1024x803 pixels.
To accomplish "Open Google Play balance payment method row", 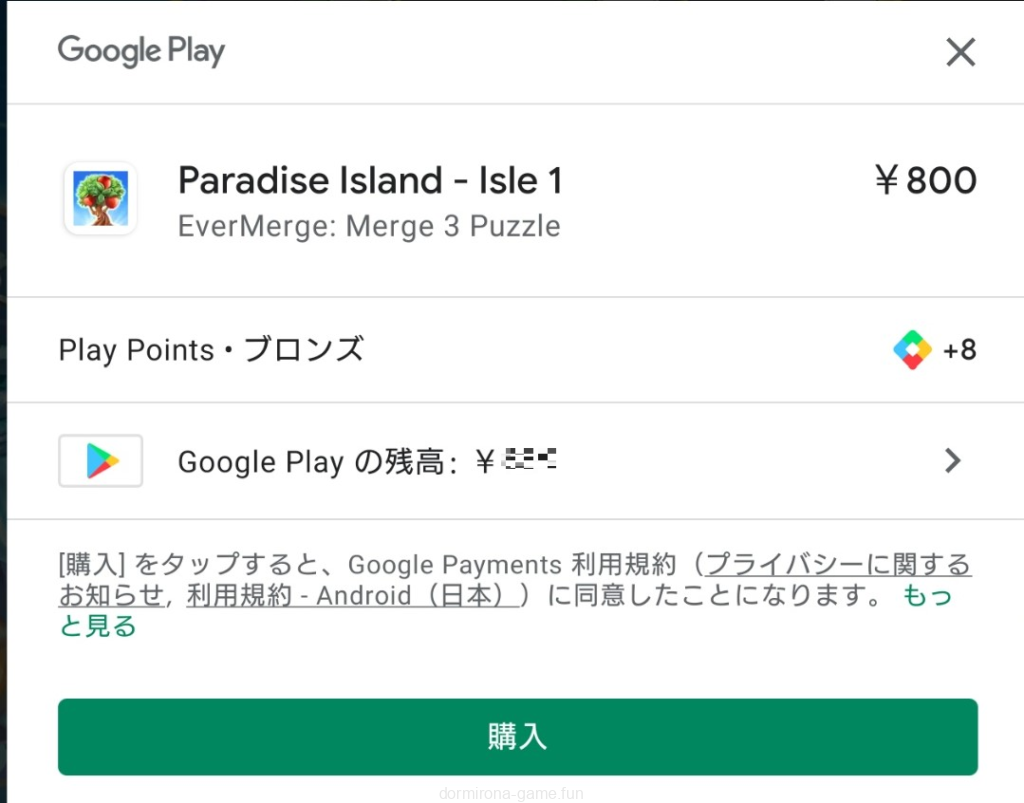I will (x=517, y=461).
